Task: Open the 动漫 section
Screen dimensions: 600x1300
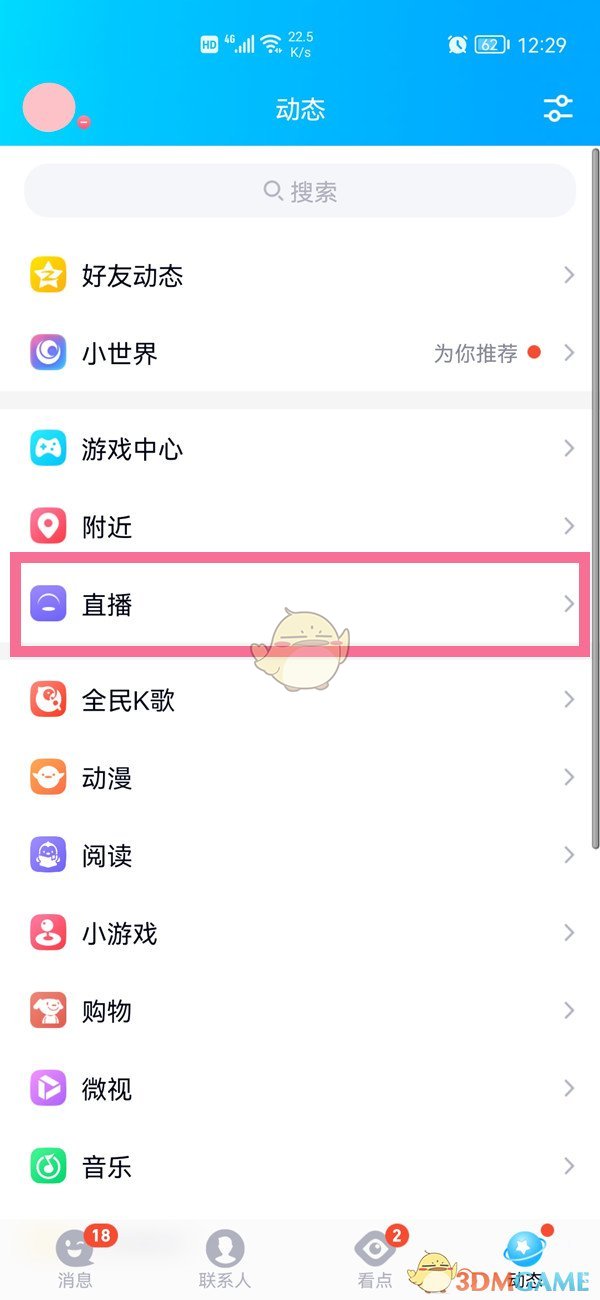Action: tap(300, 777)
